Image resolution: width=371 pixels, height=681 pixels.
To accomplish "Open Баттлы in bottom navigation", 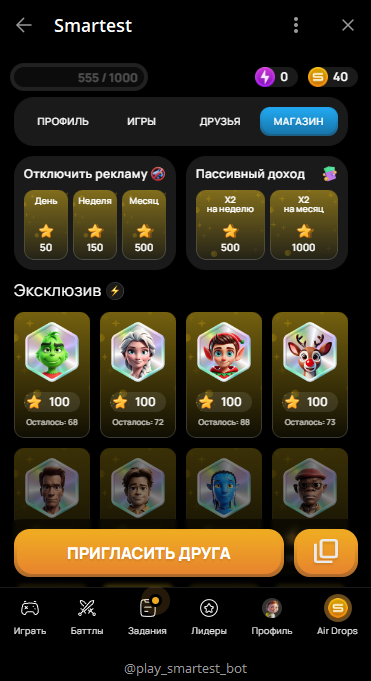I will (x=87, y=618).
